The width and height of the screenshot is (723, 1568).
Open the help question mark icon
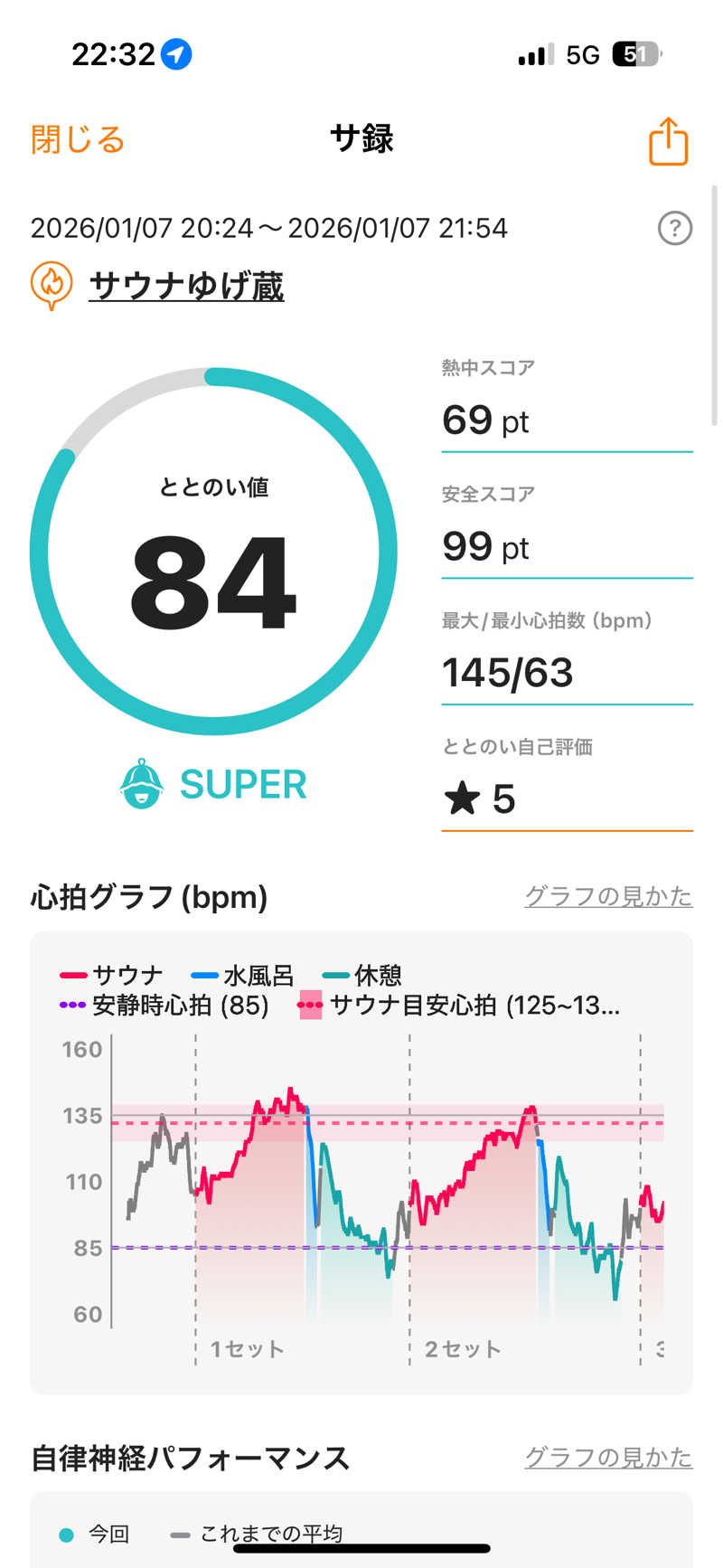tap(674, 229)
